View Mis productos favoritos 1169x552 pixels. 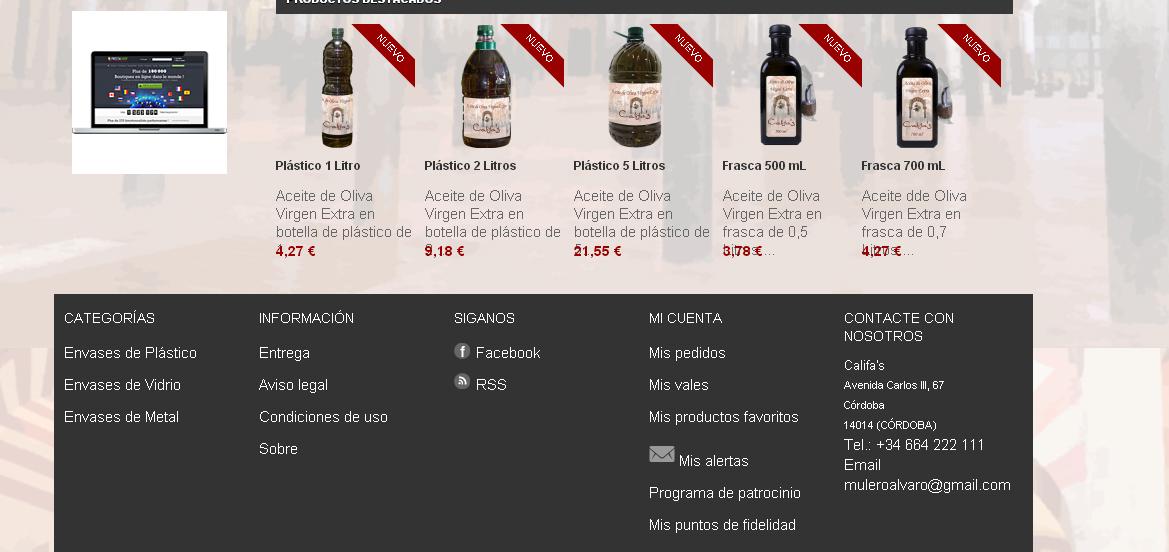tap(723, 417)
